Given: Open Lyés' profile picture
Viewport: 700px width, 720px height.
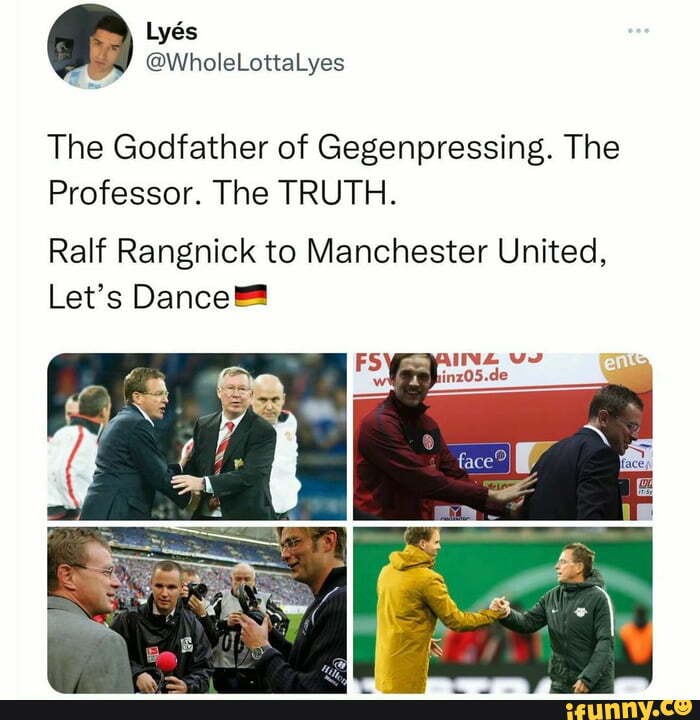Looking at the screenshot, I should click(88, 47).
